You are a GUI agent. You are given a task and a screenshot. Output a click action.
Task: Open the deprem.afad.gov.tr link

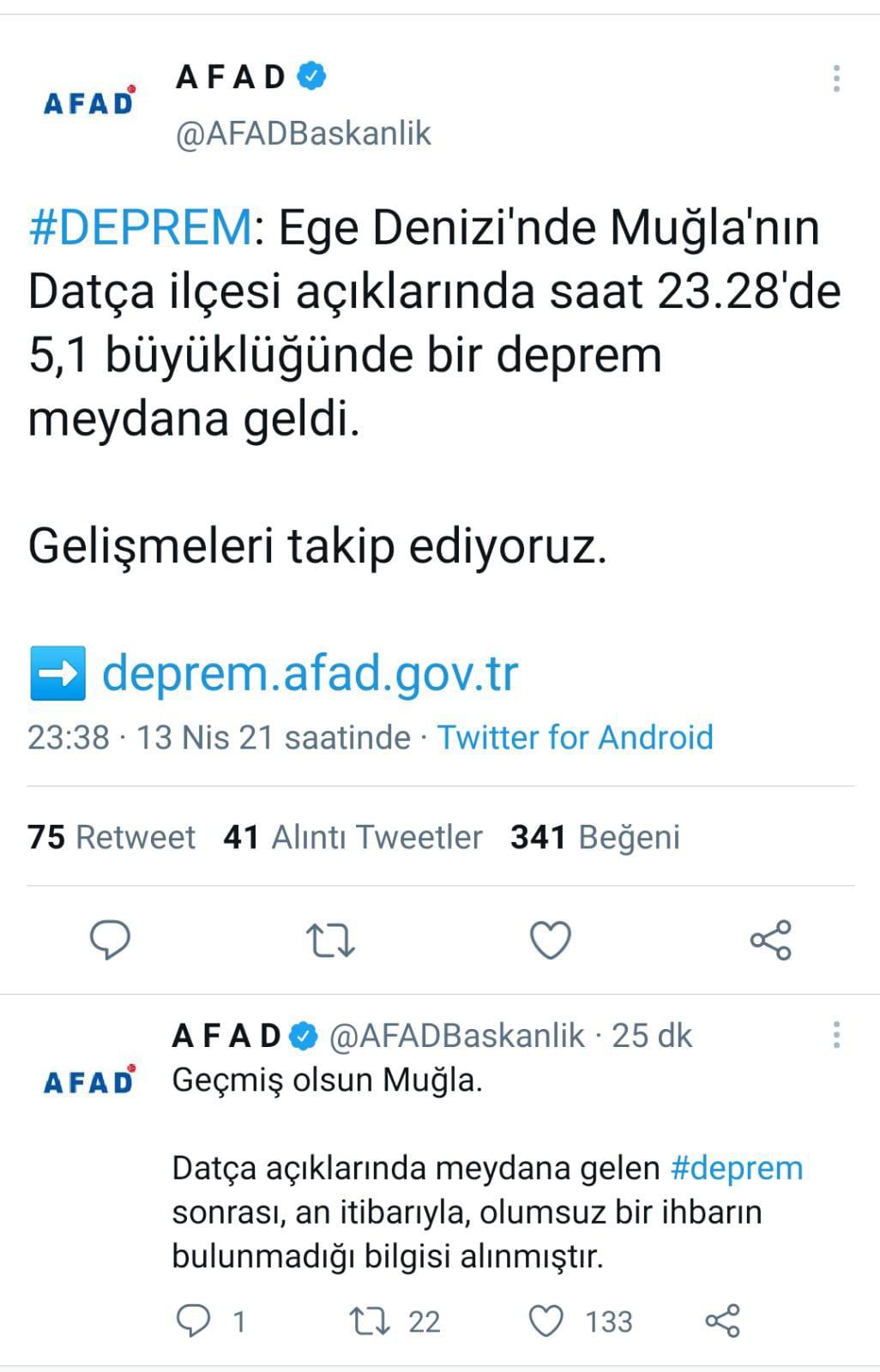tap(310, 673)
